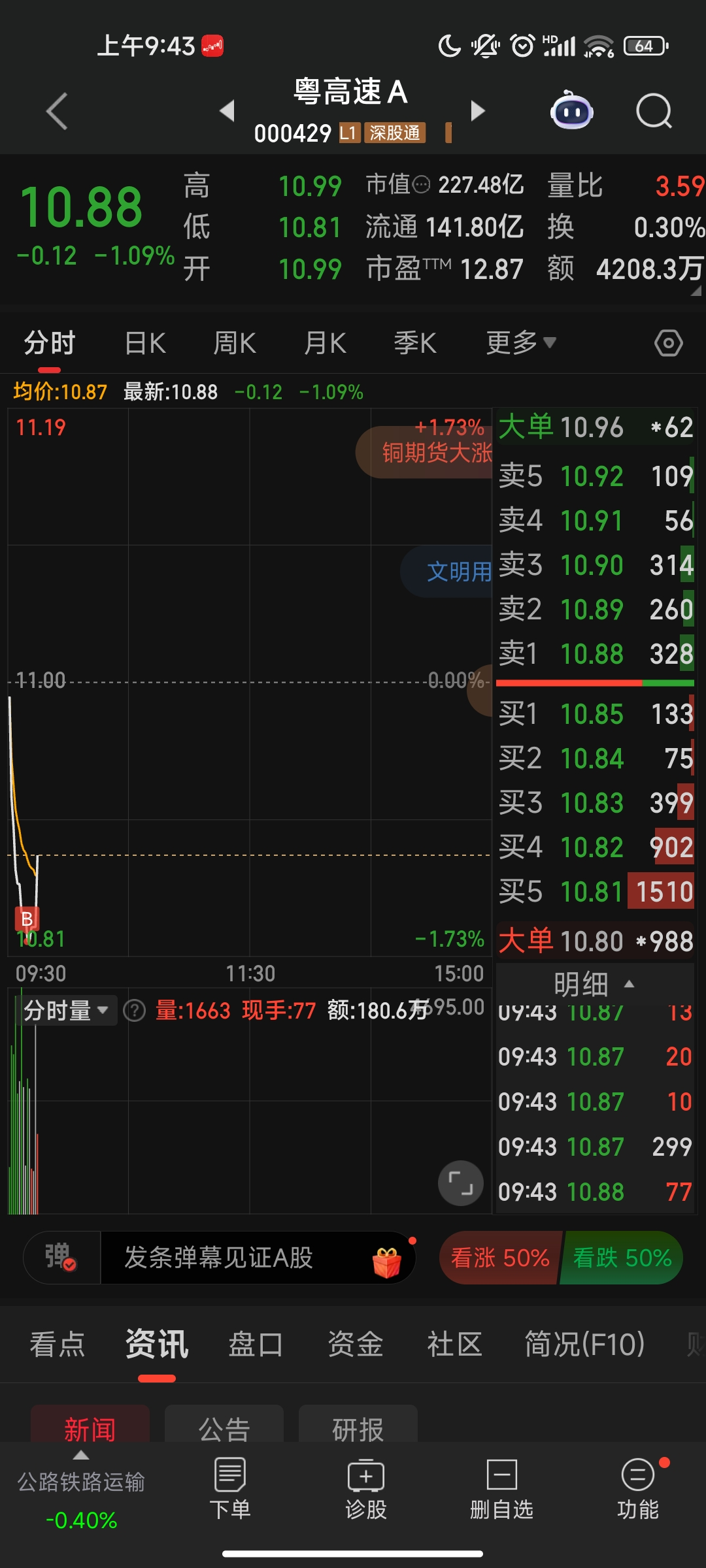Viewport: 706px width, 1568px height.
Task: Select the 周K chart tab
Action: click(x=235, y=343)
